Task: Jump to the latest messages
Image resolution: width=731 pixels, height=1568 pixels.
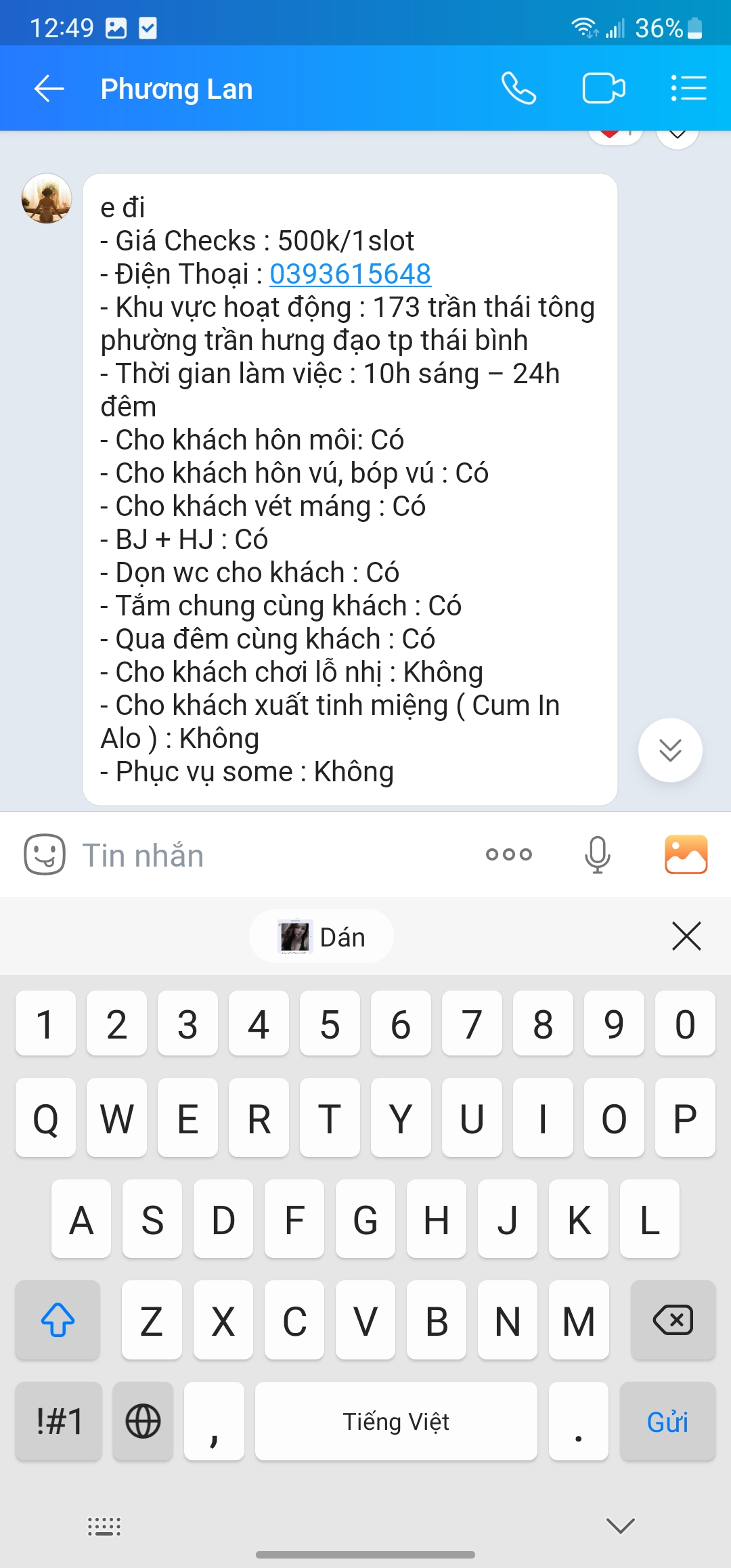Action: point(670,750)
